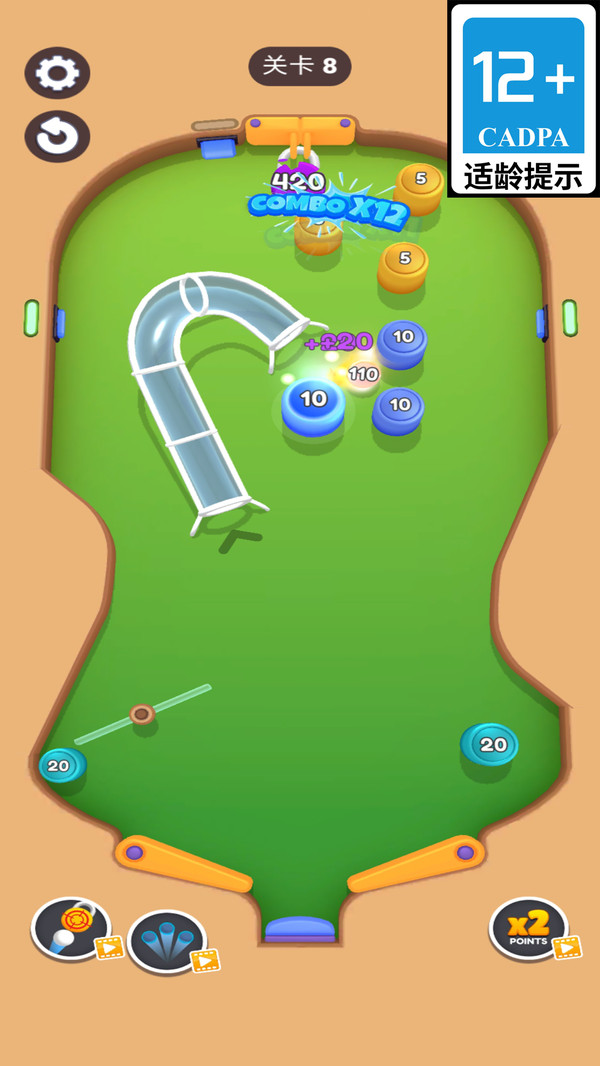Restart the level with the reset icon
600x1066 pixels.
coord(57,137)
